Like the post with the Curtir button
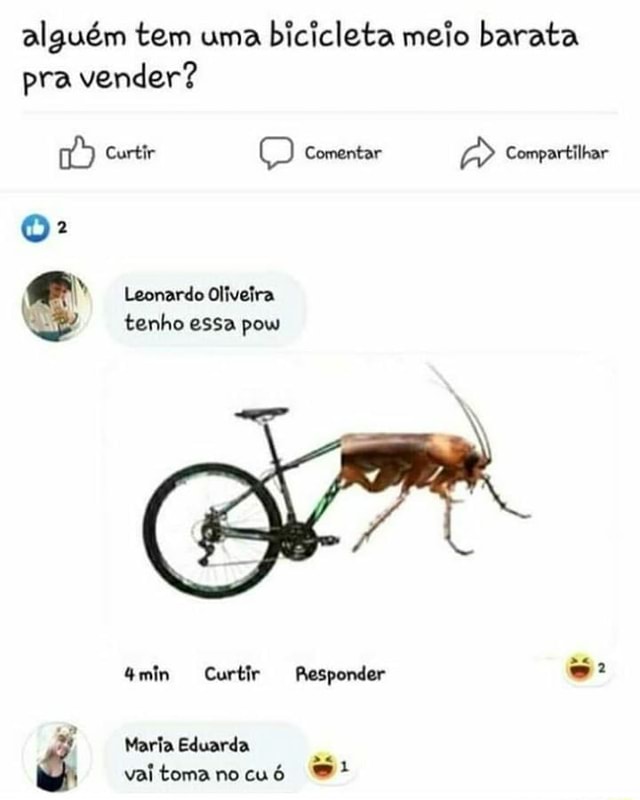640x800 pixels. (110, 153)
